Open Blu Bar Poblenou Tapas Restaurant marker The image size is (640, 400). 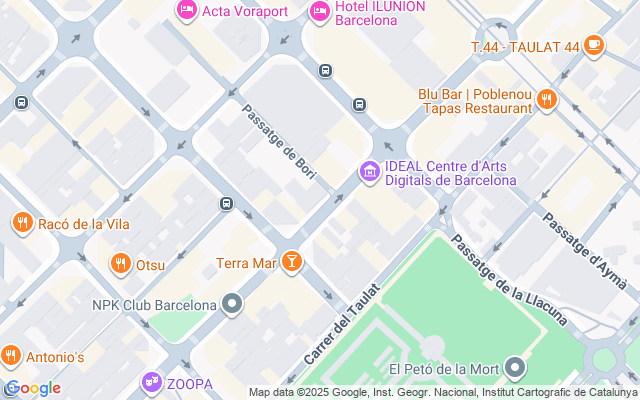(x=546, y=99)
